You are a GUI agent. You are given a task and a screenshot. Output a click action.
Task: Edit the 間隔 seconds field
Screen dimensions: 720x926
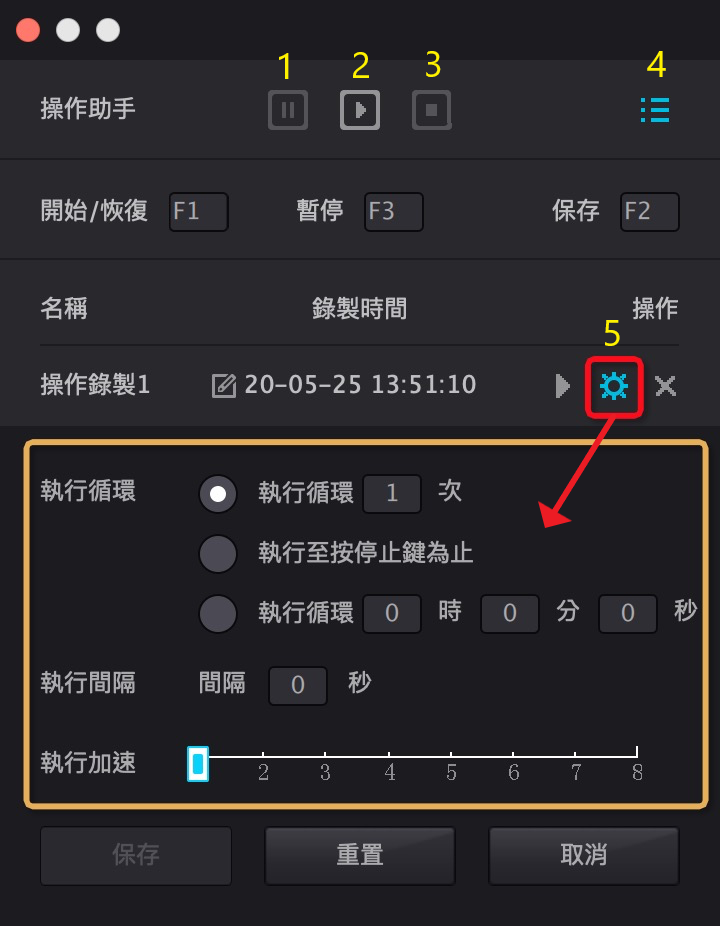coord(298,686)
